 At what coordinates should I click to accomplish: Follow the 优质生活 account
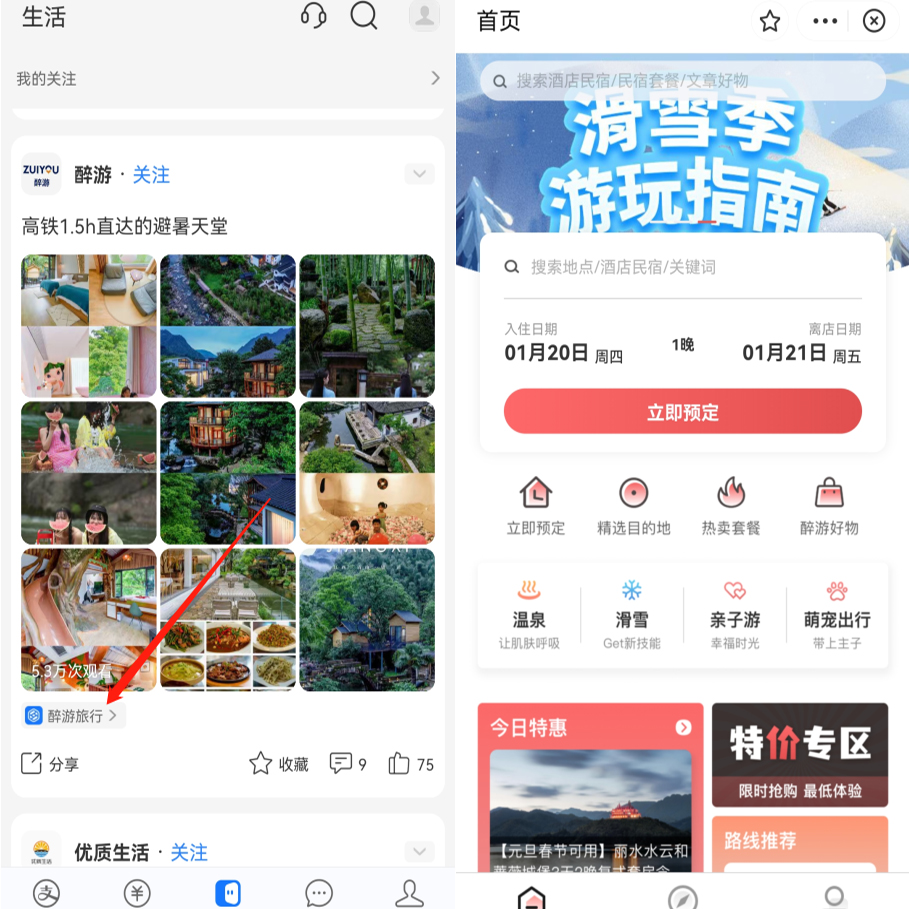pos(189,852)
